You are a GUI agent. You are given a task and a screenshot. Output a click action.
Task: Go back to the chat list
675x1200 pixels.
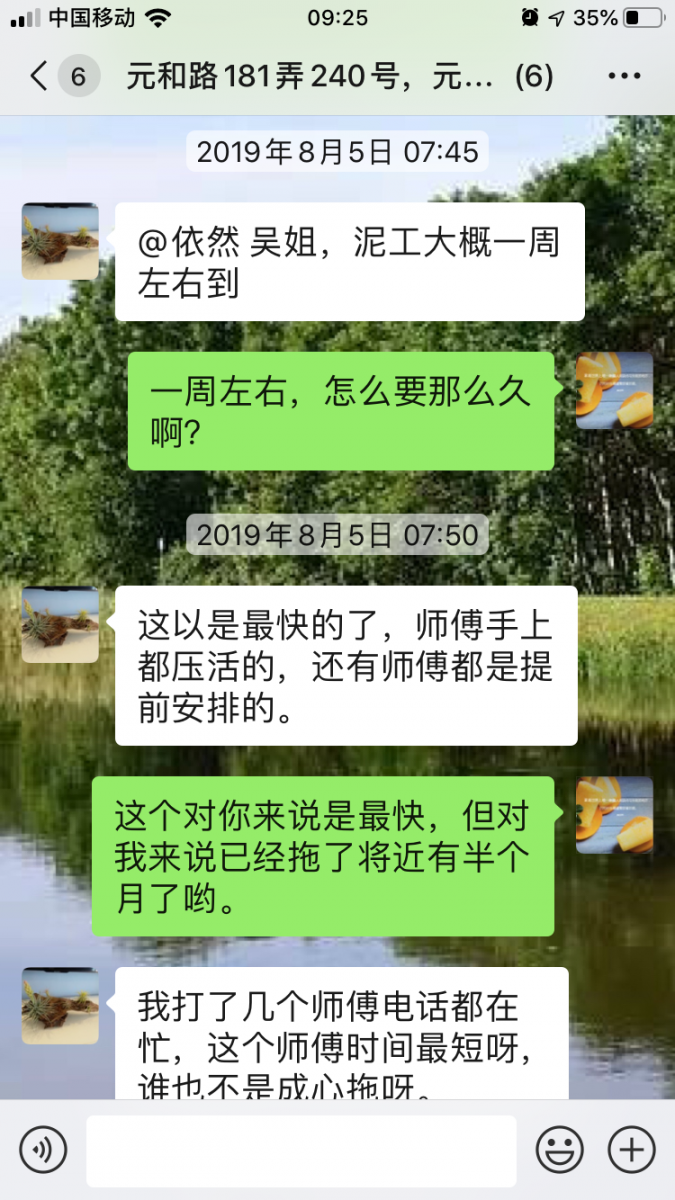pos(40,76)
